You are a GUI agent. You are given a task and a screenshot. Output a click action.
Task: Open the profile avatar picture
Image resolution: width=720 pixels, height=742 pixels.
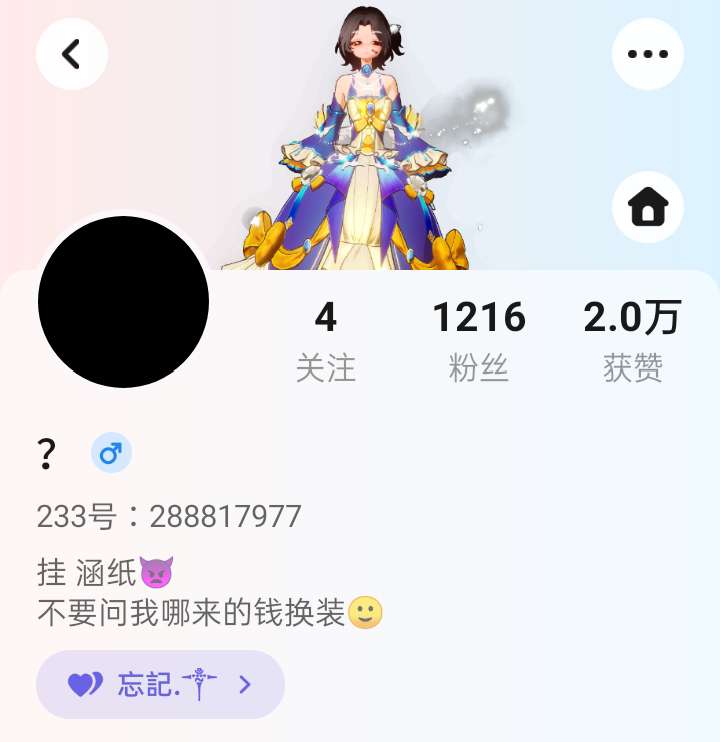point(123,302)
